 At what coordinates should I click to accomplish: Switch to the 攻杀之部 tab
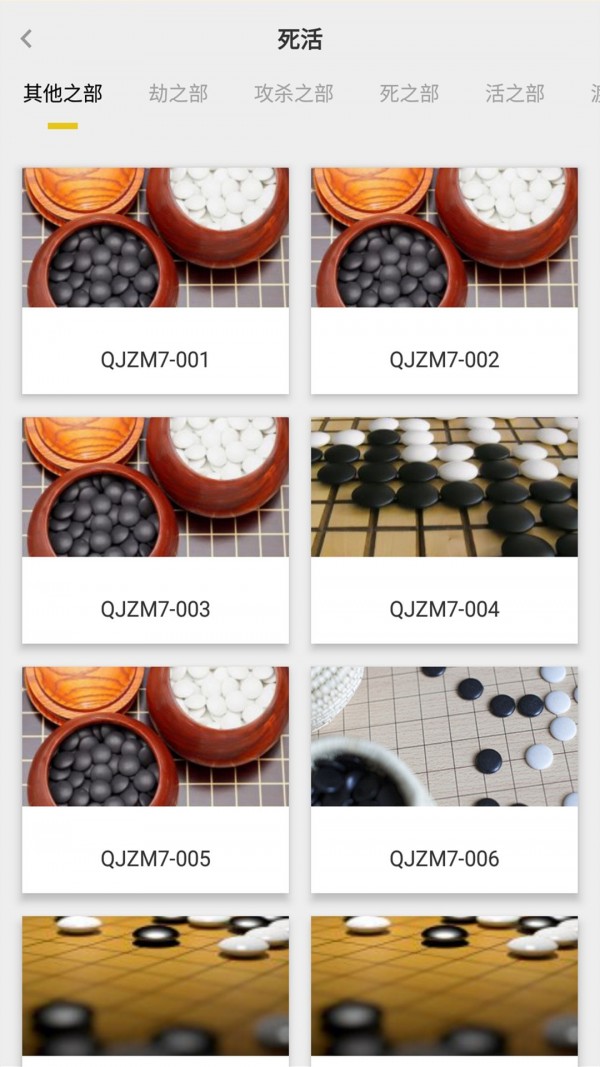point(293,94)
